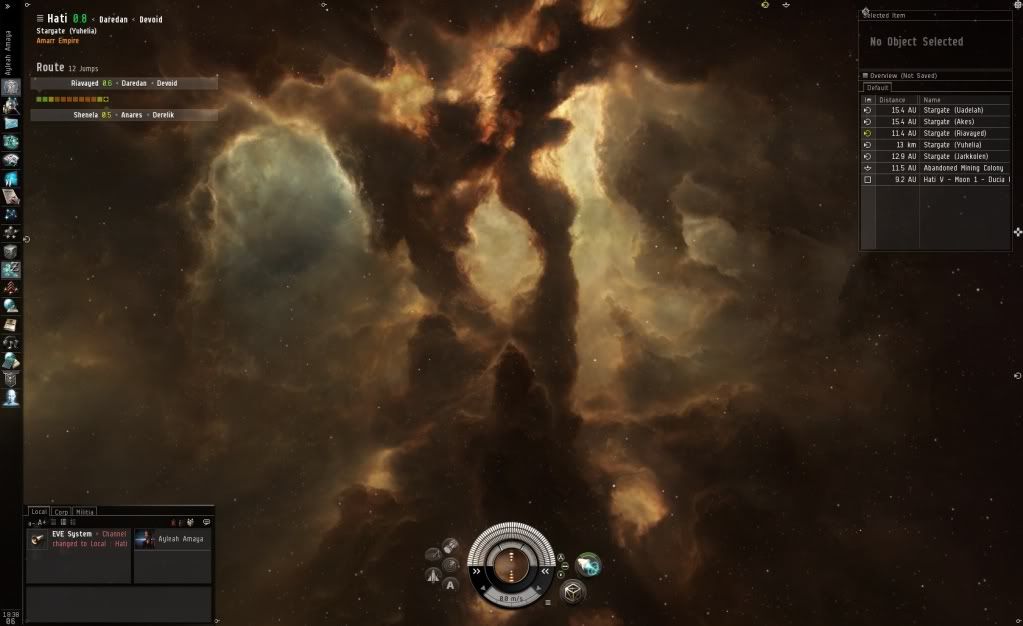
Task: Open the cargo hold cube icon
Action: point(573,591)
